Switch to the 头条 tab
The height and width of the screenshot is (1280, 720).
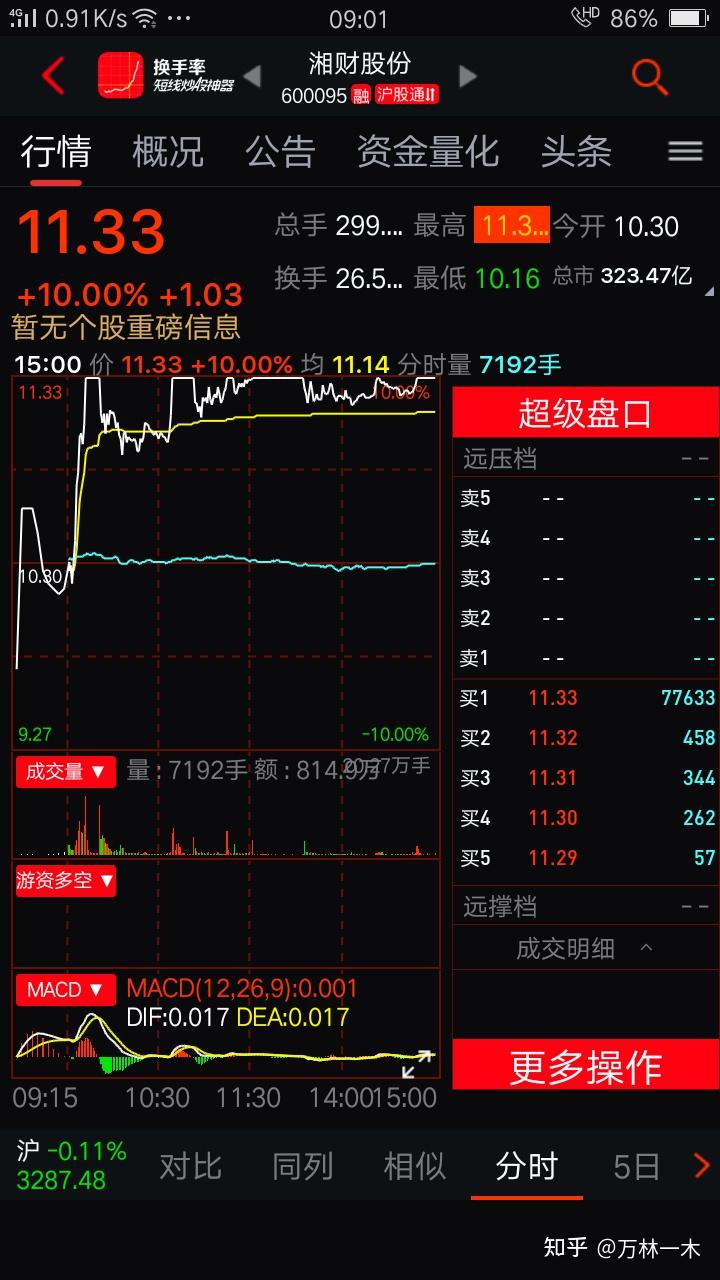click(576, 152)
